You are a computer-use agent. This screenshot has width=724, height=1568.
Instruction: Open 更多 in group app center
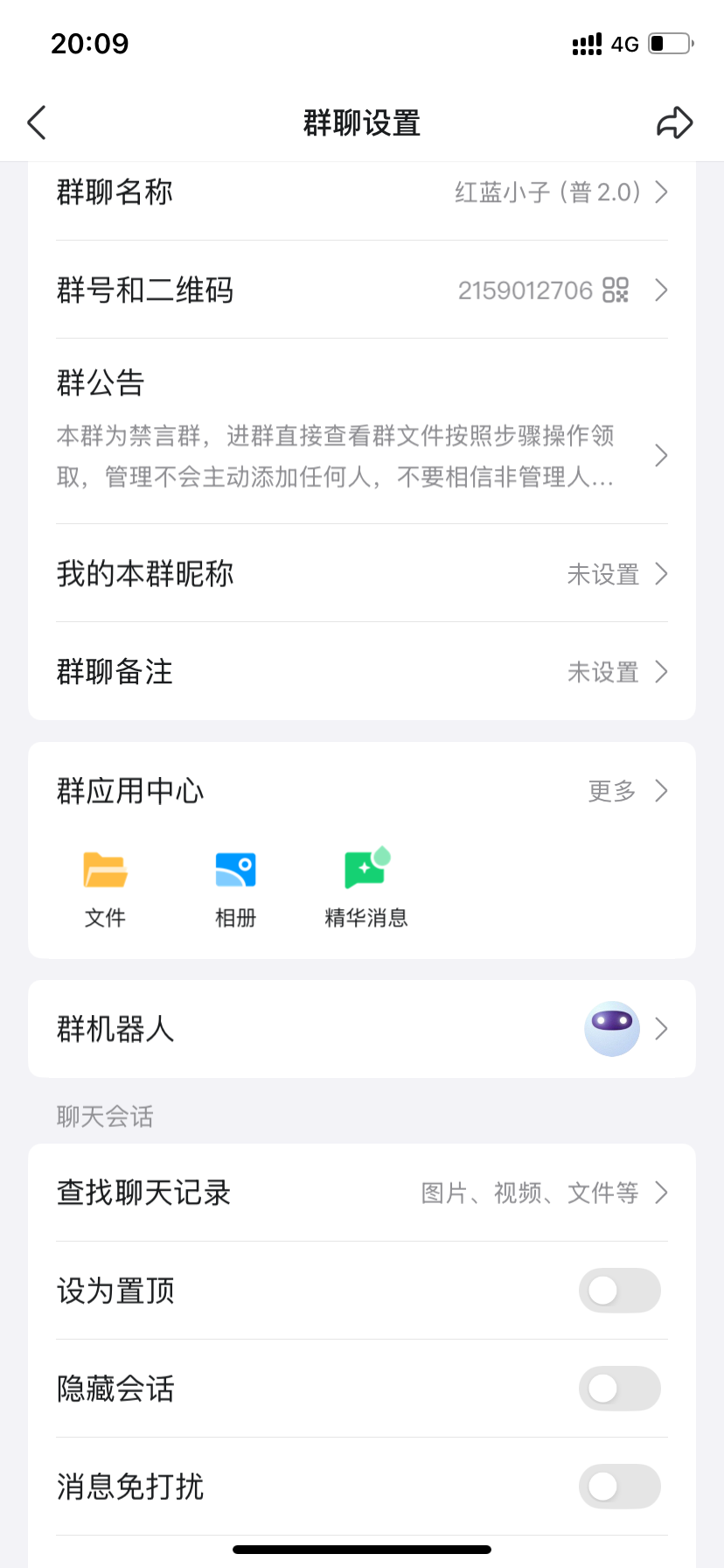(x=609, y=790)
